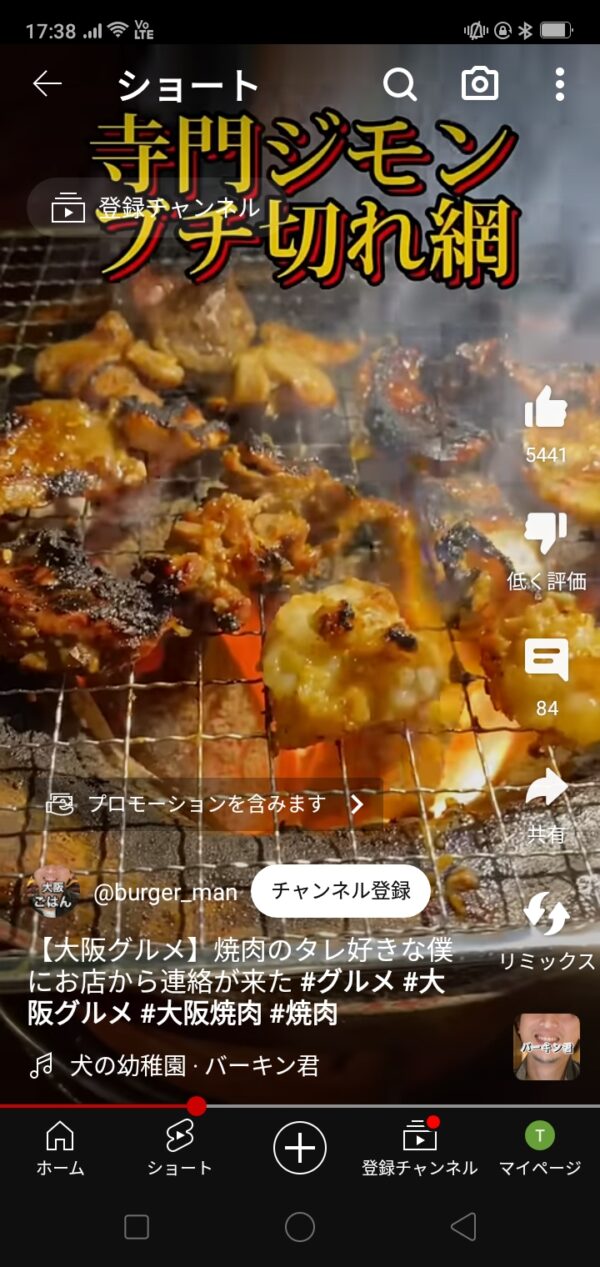Open search from the top bar
The image size is (600, 1267).
400,85
